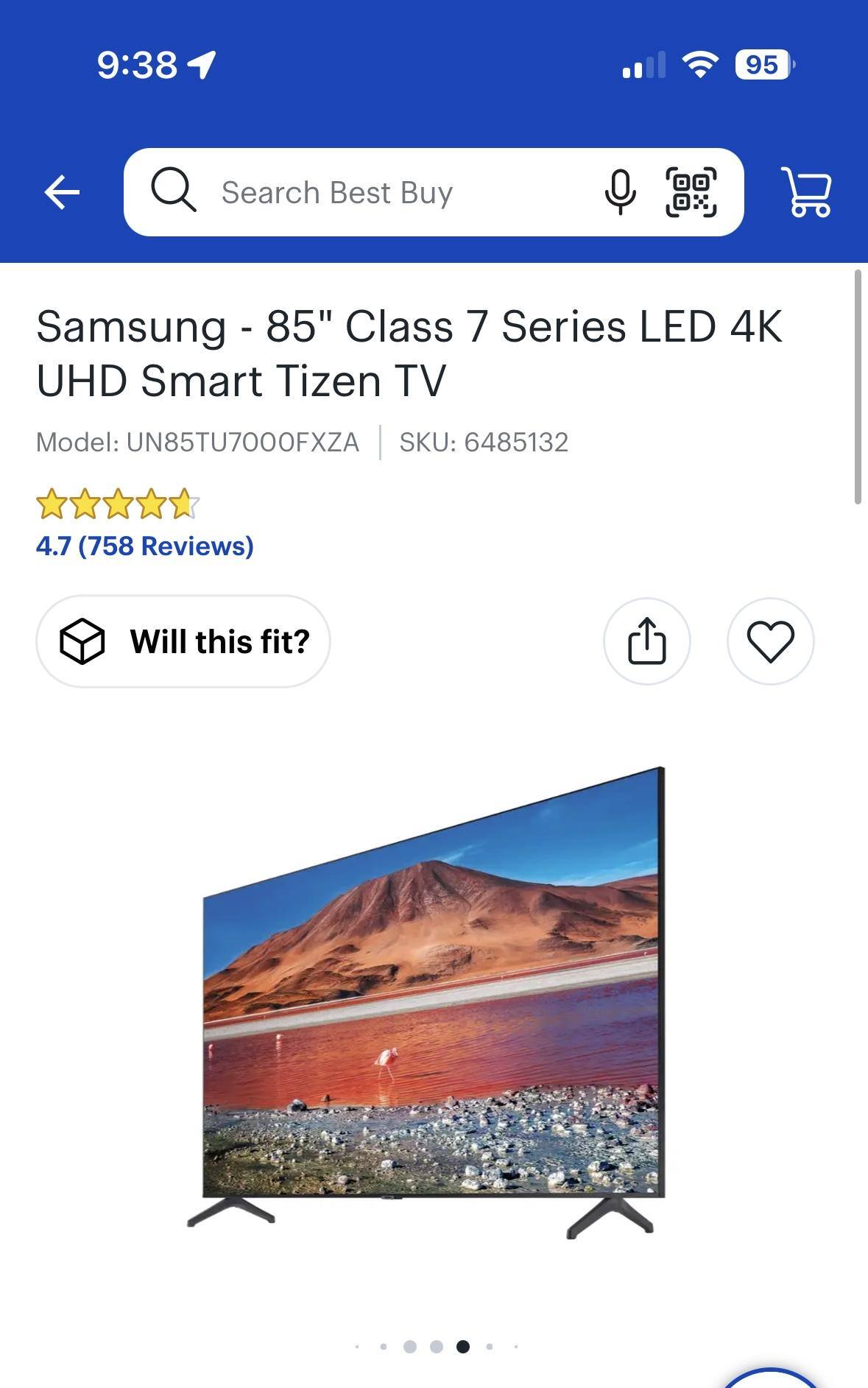Screen dimensions: 868x1388
Task: Tap the Wi-Fi indicator in status bar
Action: pyautogui.click(x=699, y=65)
